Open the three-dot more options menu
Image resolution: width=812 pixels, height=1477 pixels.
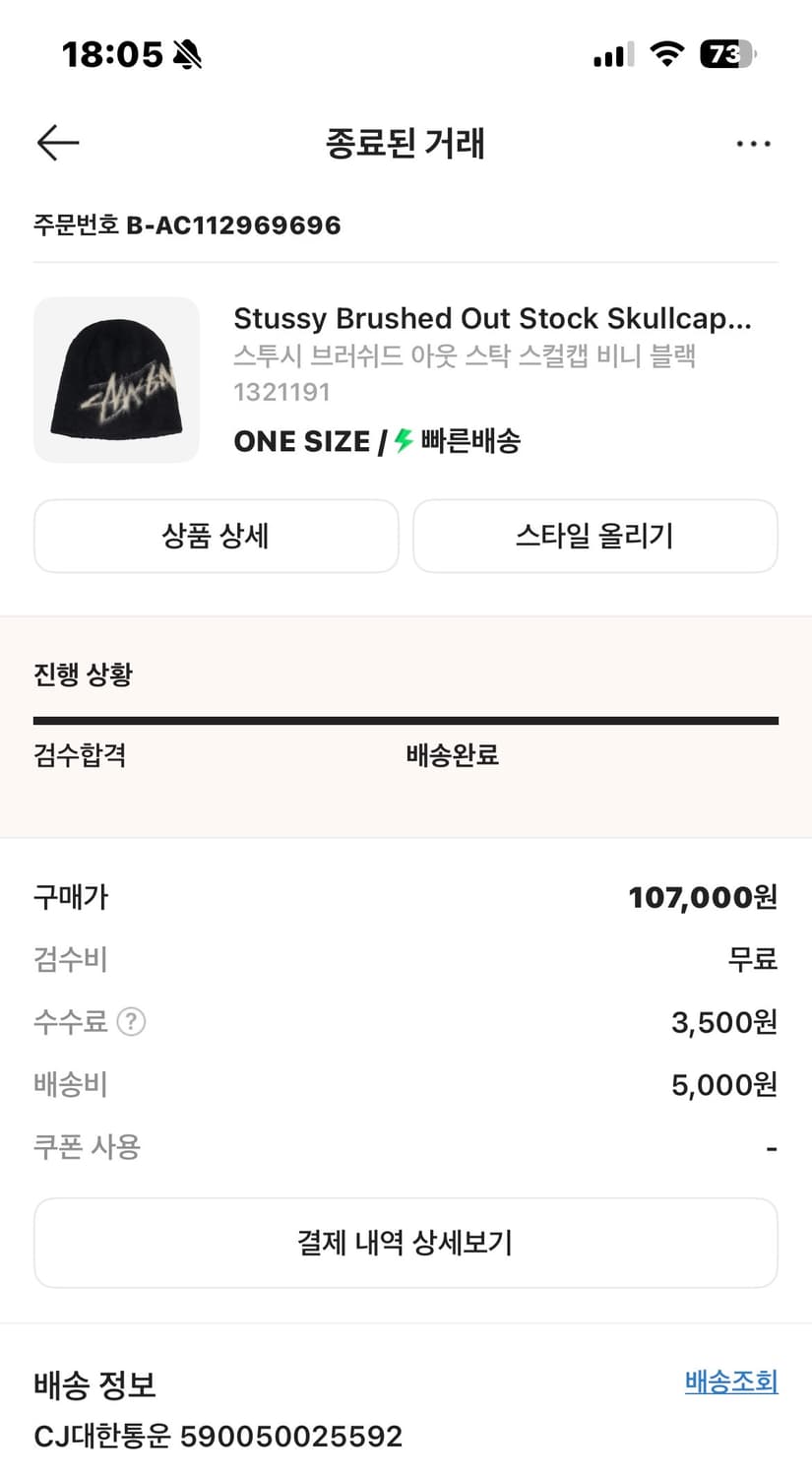(753, 143)
